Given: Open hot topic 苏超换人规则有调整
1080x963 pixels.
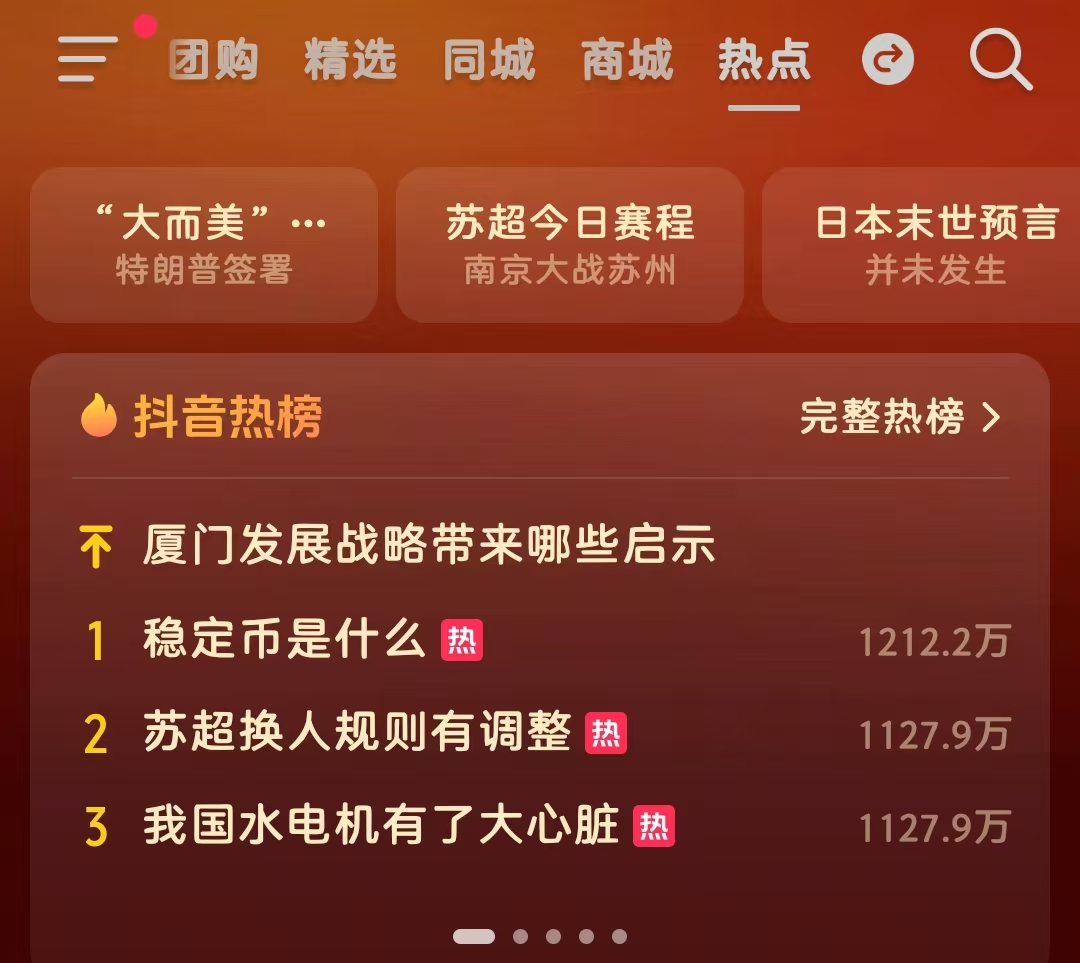Looking at the screenshot, I should pos(357,734).
